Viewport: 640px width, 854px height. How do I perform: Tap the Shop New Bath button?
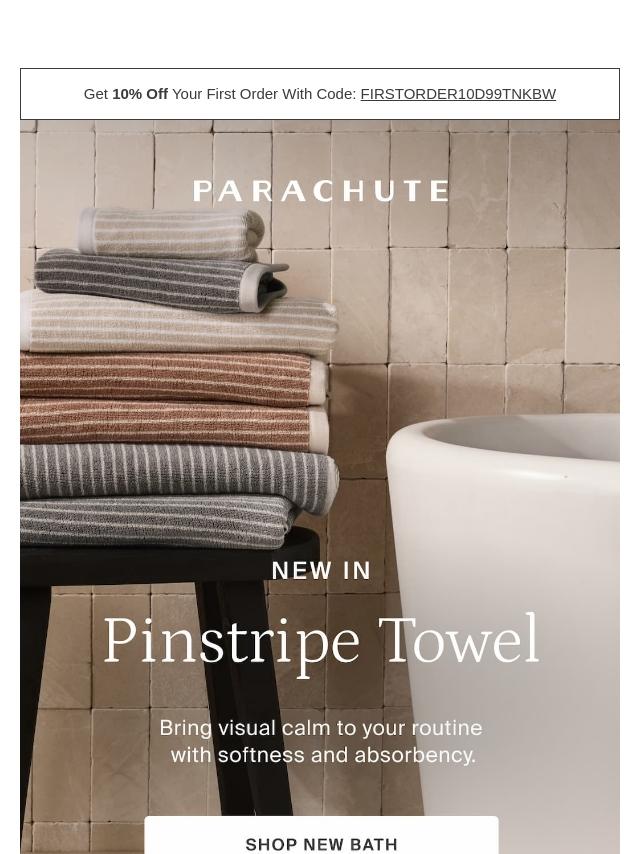(321, 839)
